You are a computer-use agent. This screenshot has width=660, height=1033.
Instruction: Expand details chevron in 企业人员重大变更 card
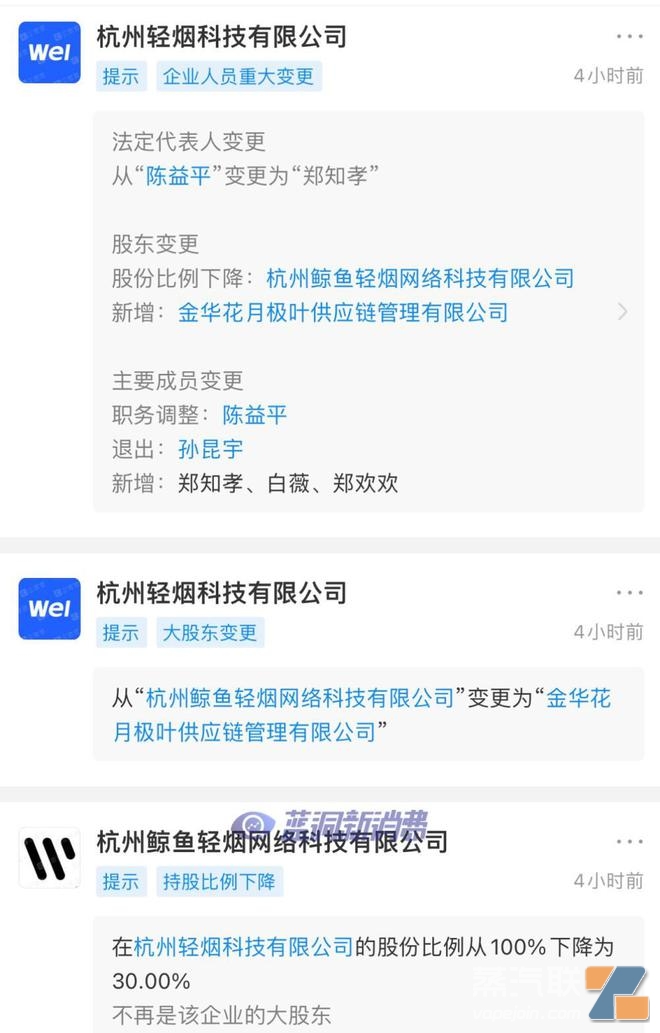(x=622, y=312)
